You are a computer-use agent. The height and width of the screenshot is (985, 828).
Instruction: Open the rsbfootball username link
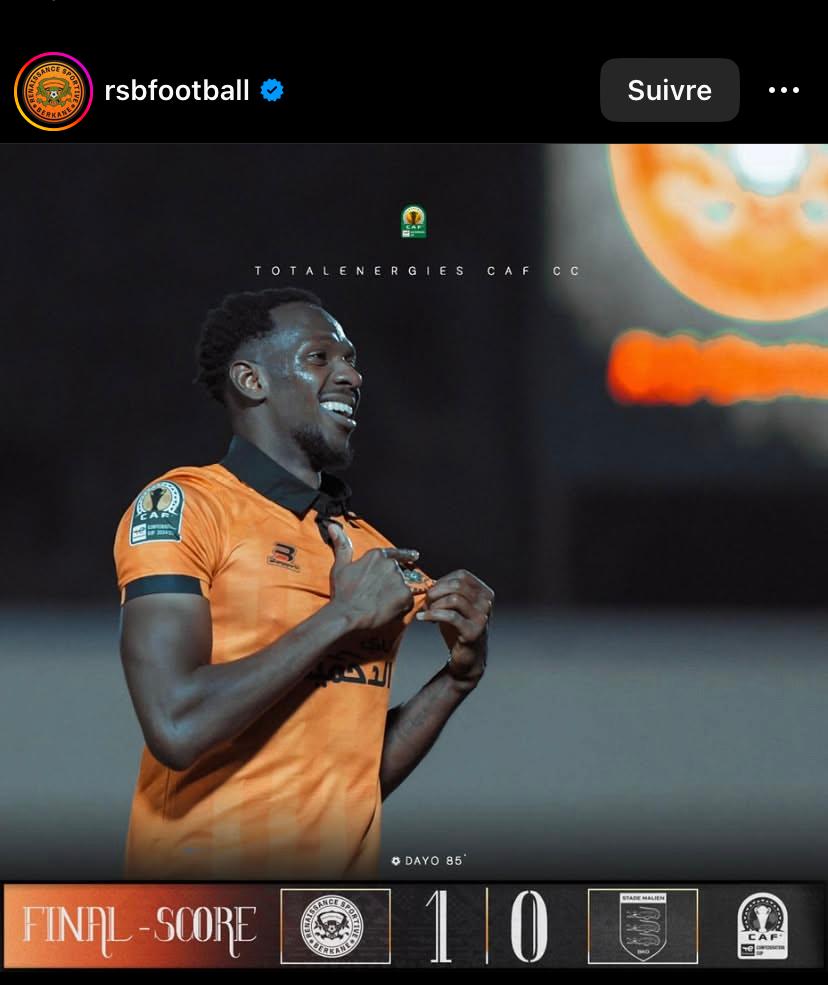tap(176, 91)
